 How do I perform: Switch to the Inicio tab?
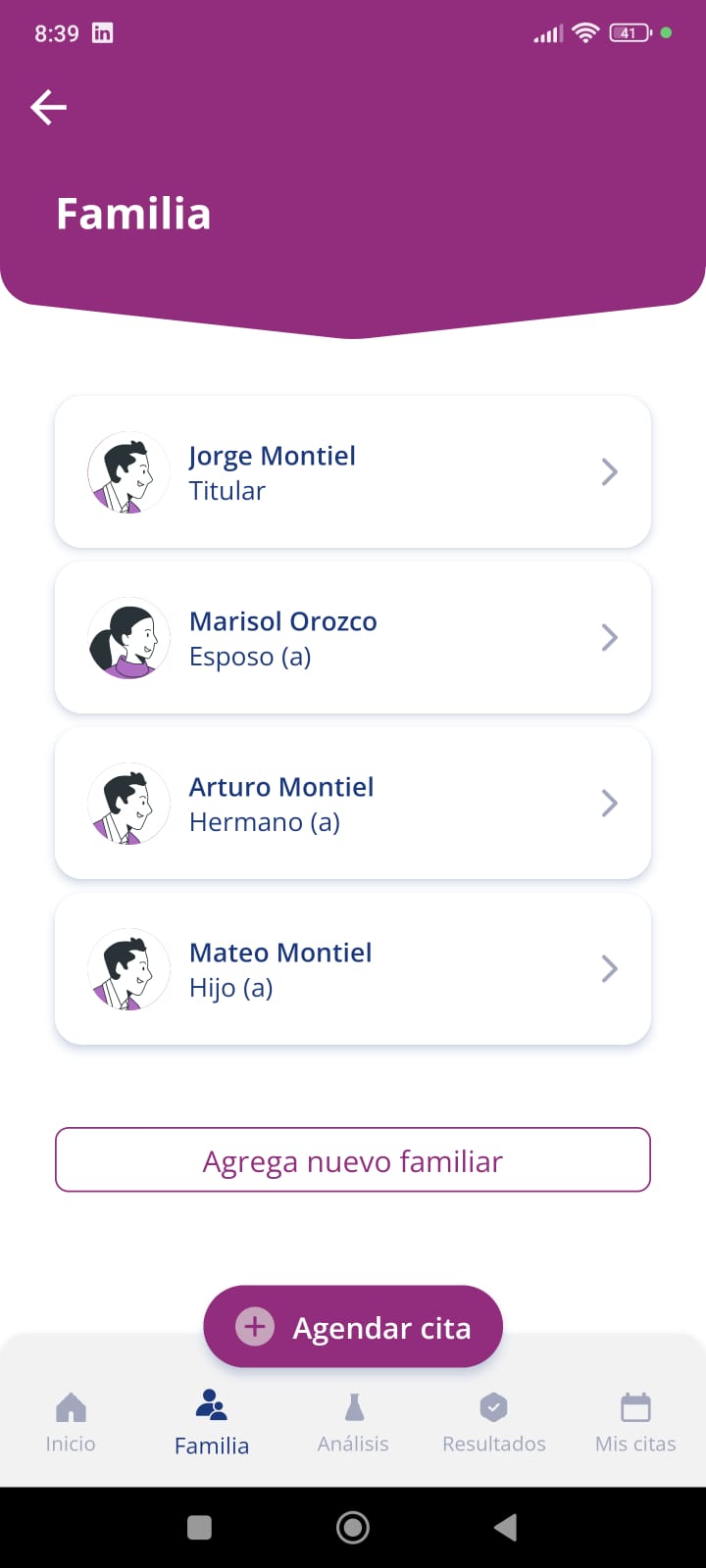point(71,1423)
